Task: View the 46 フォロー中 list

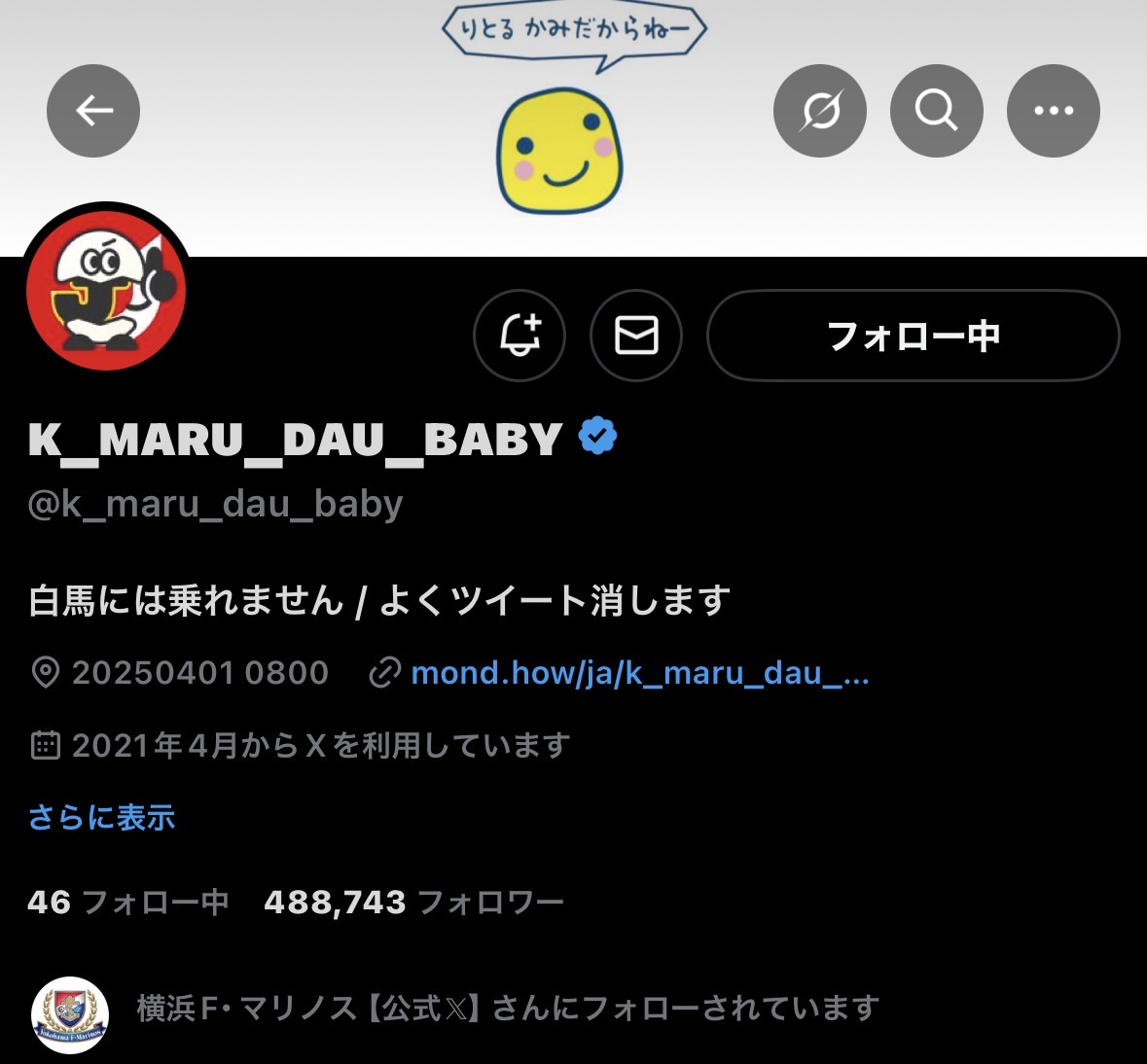Action: (127, 903)
